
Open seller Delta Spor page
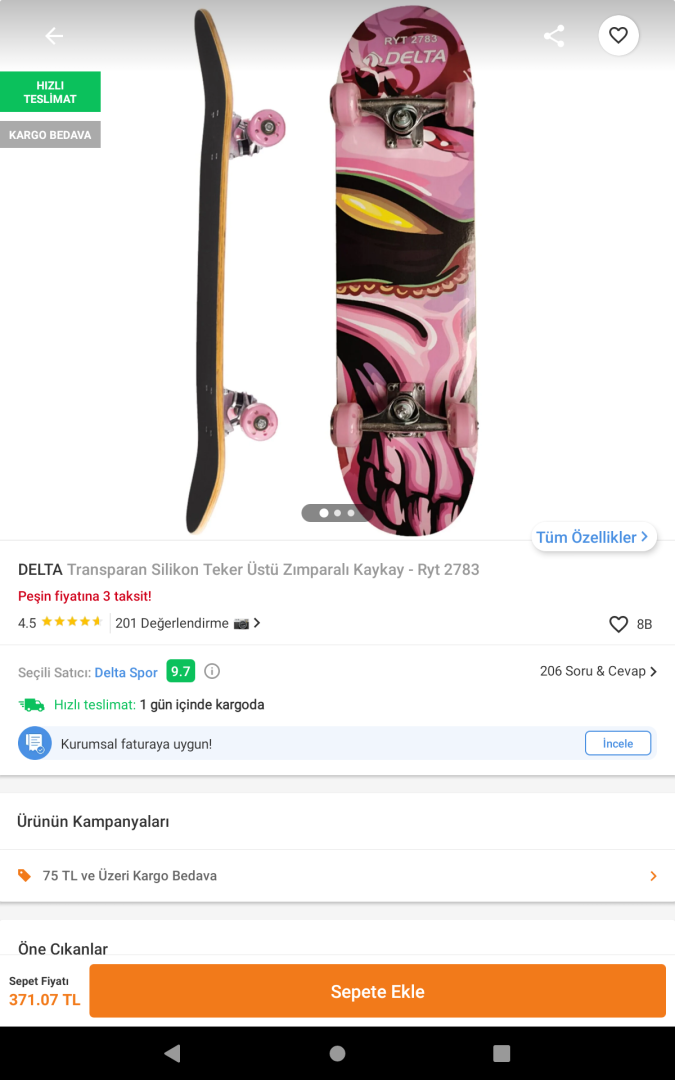coord(126,672)
